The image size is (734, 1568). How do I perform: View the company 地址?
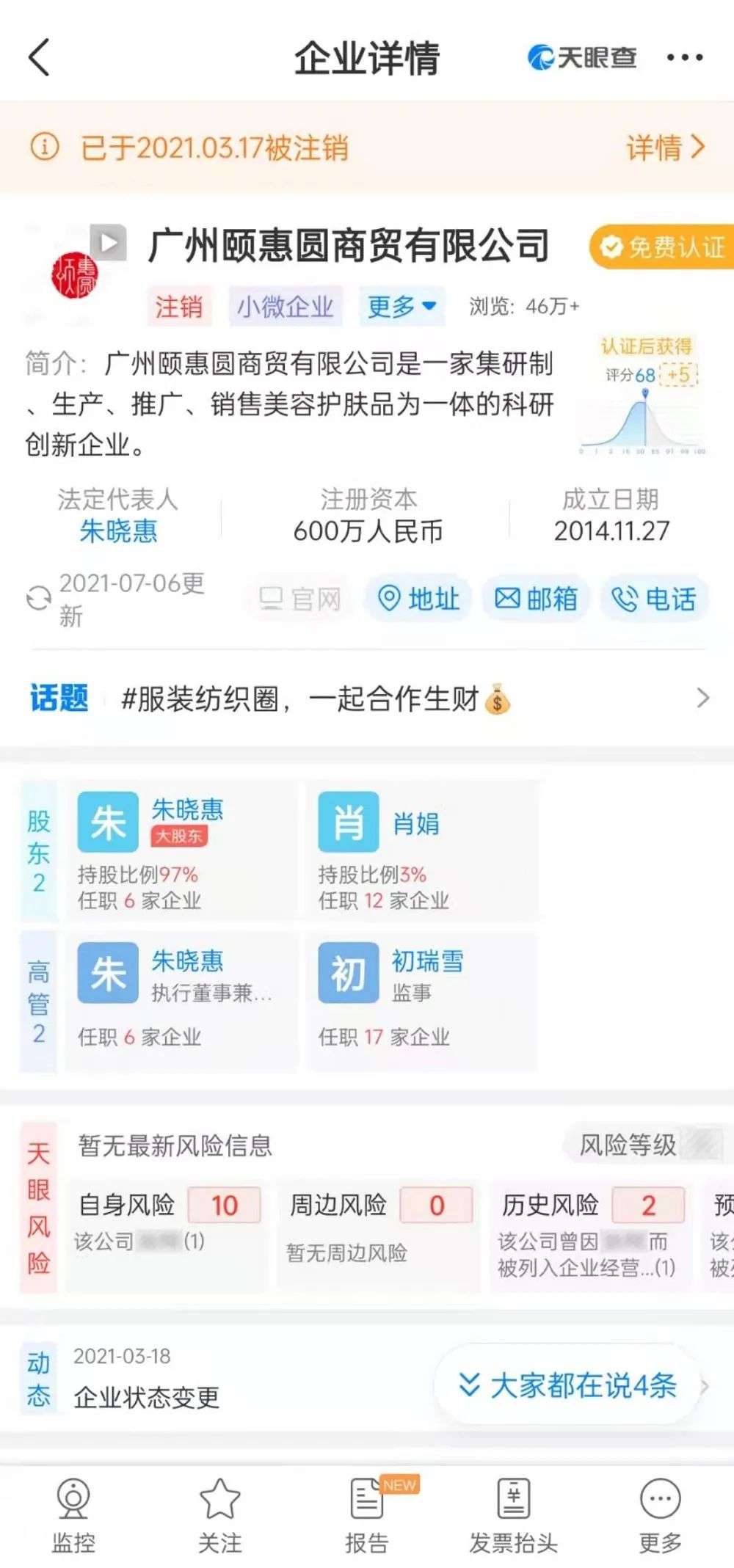418,599
